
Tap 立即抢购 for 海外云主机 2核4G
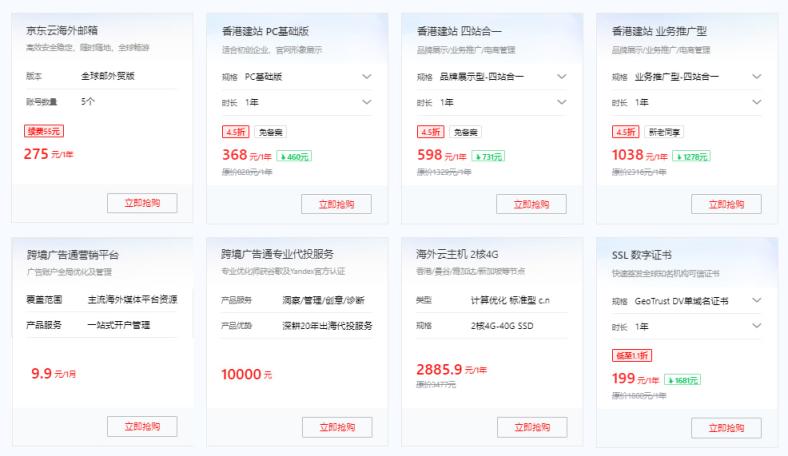coord(531,427)
